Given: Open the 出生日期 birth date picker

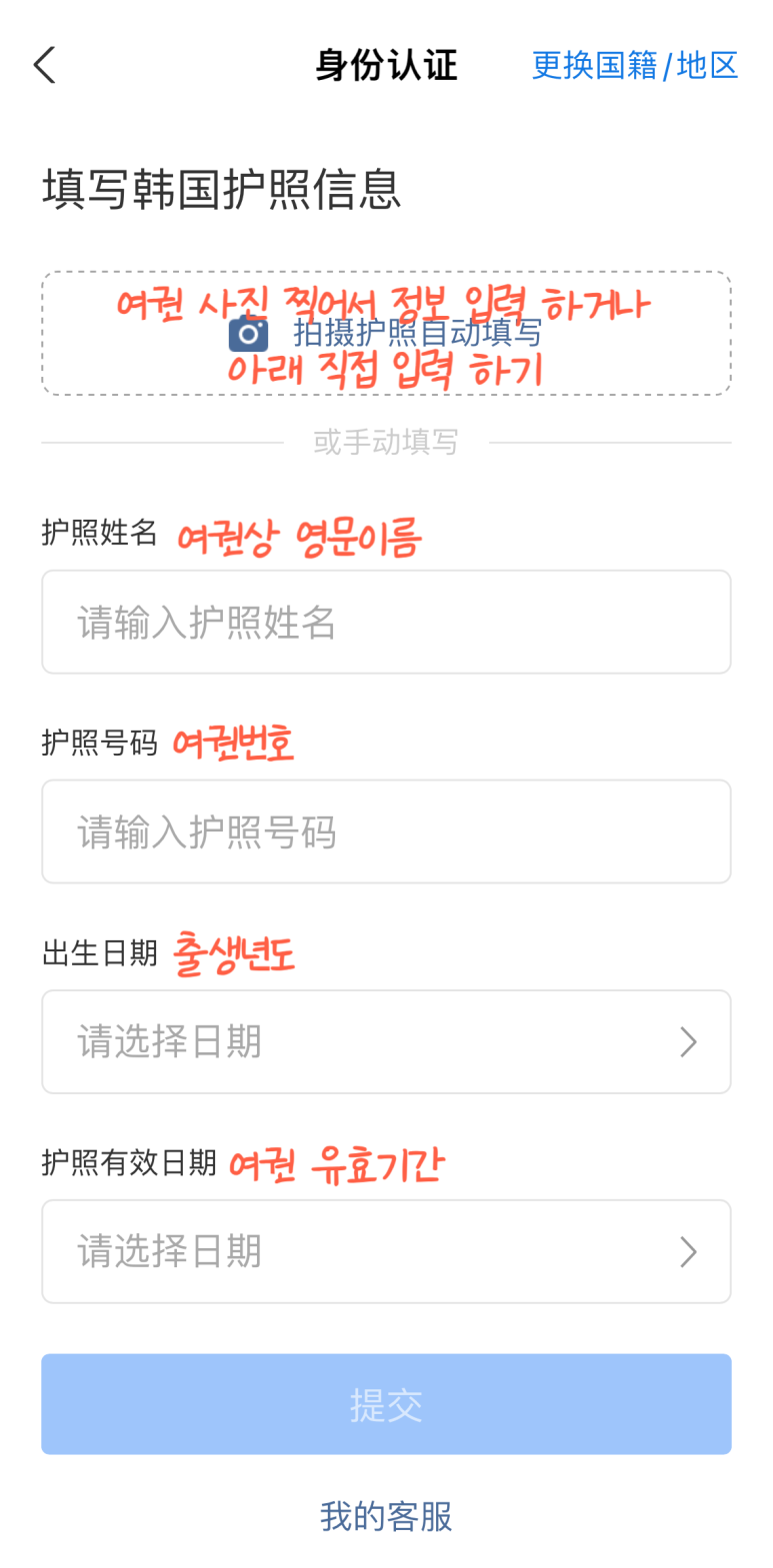Looking at the screenshot, I should 386,1041.
